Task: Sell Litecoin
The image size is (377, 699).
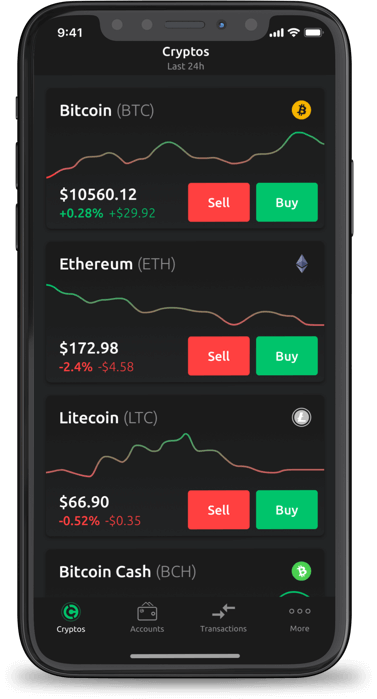Action: point(219,510)
